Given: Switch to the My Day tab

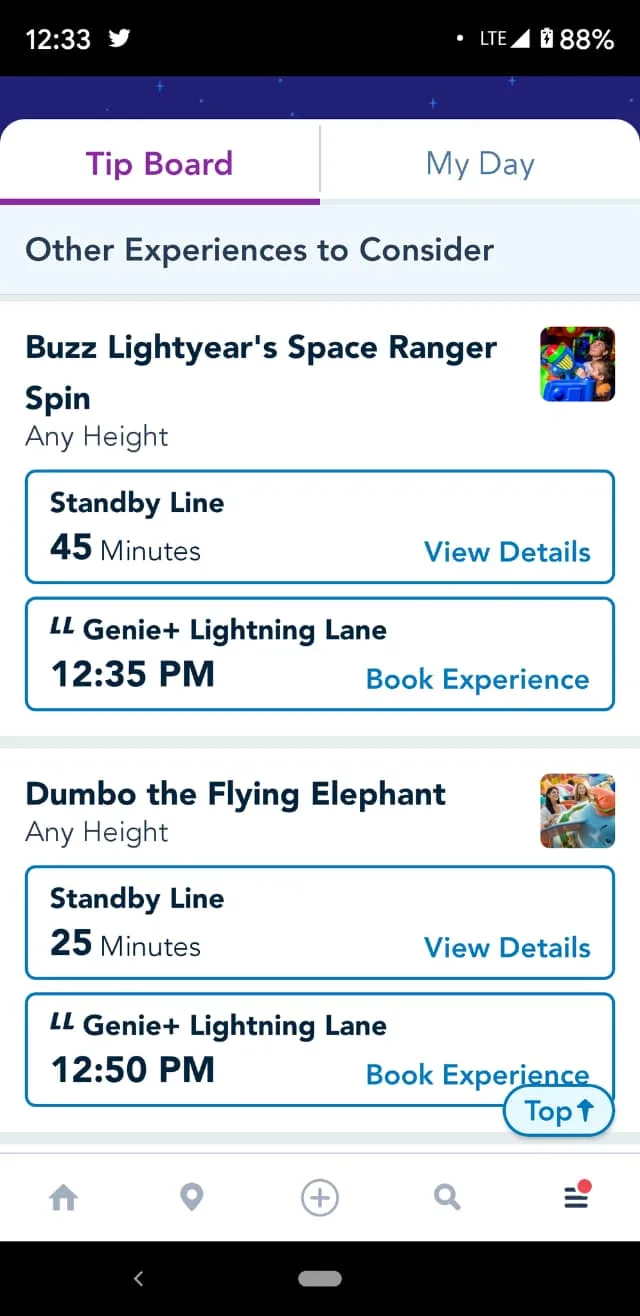Looking at the screenshot, I should (480, 163).
